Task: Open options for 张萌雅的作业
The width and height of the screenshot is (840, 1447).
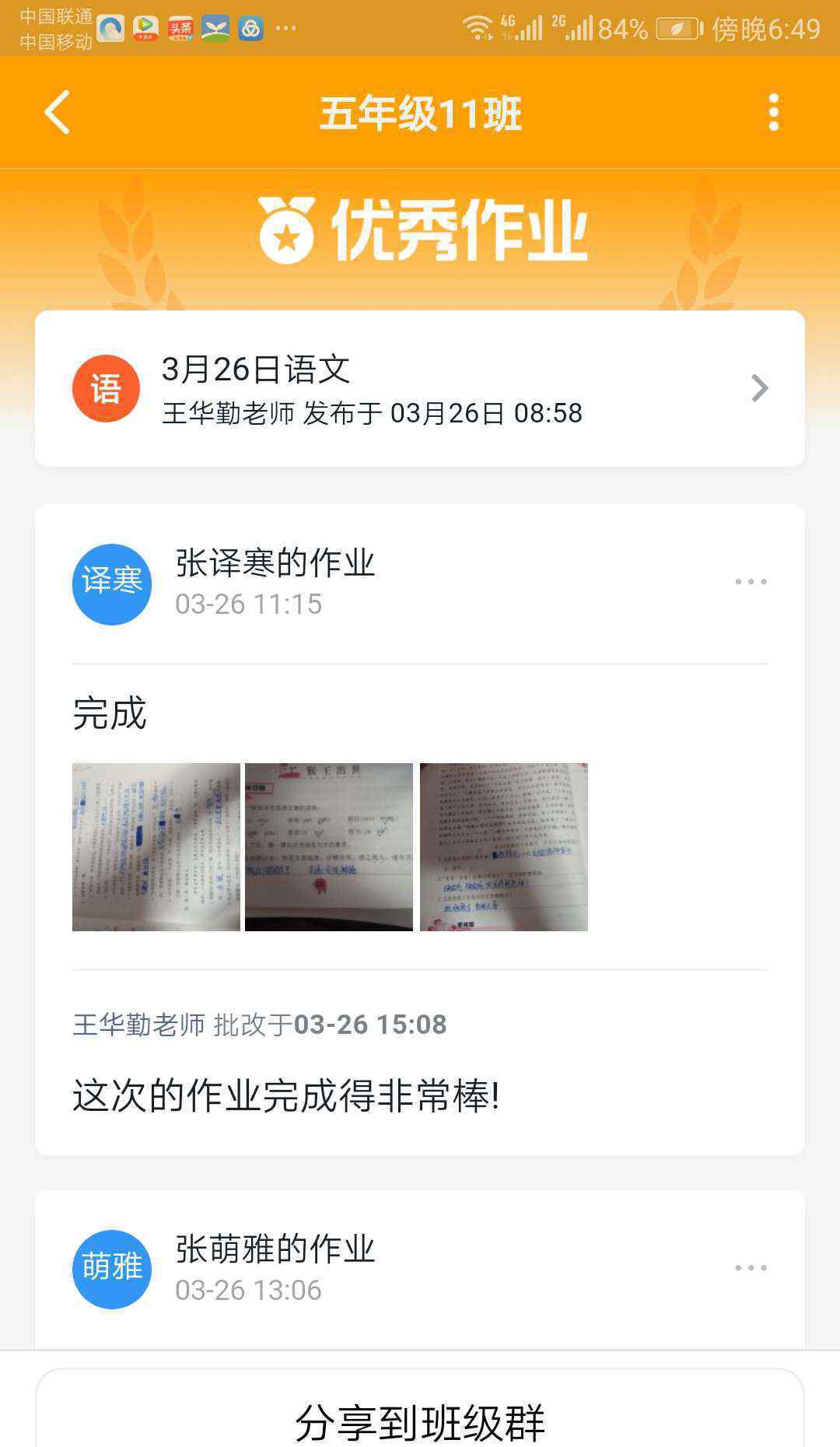Action: coord(751,1268)
